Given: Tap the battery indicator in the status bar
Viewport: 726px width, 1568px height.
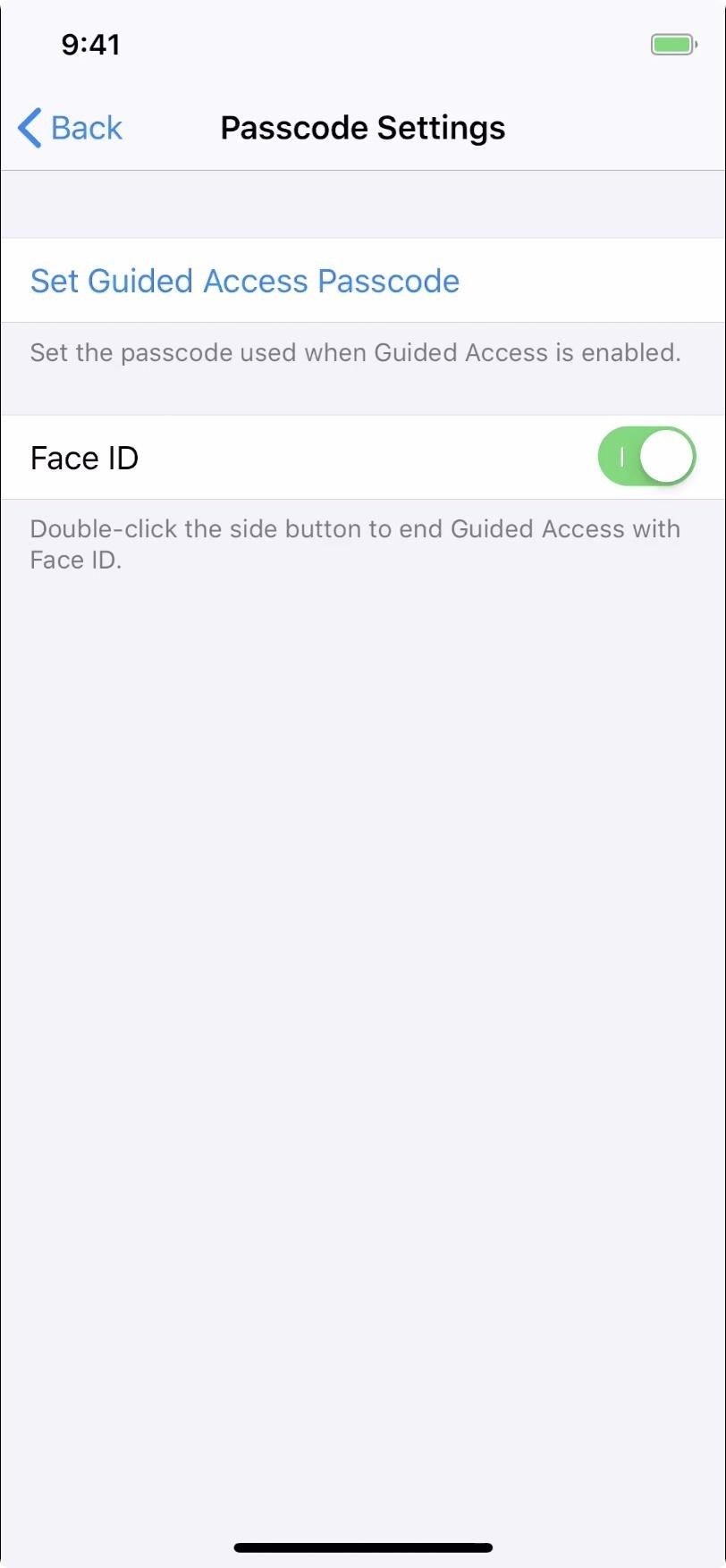Looking at the screenshot, I should [x=672, y=43].
